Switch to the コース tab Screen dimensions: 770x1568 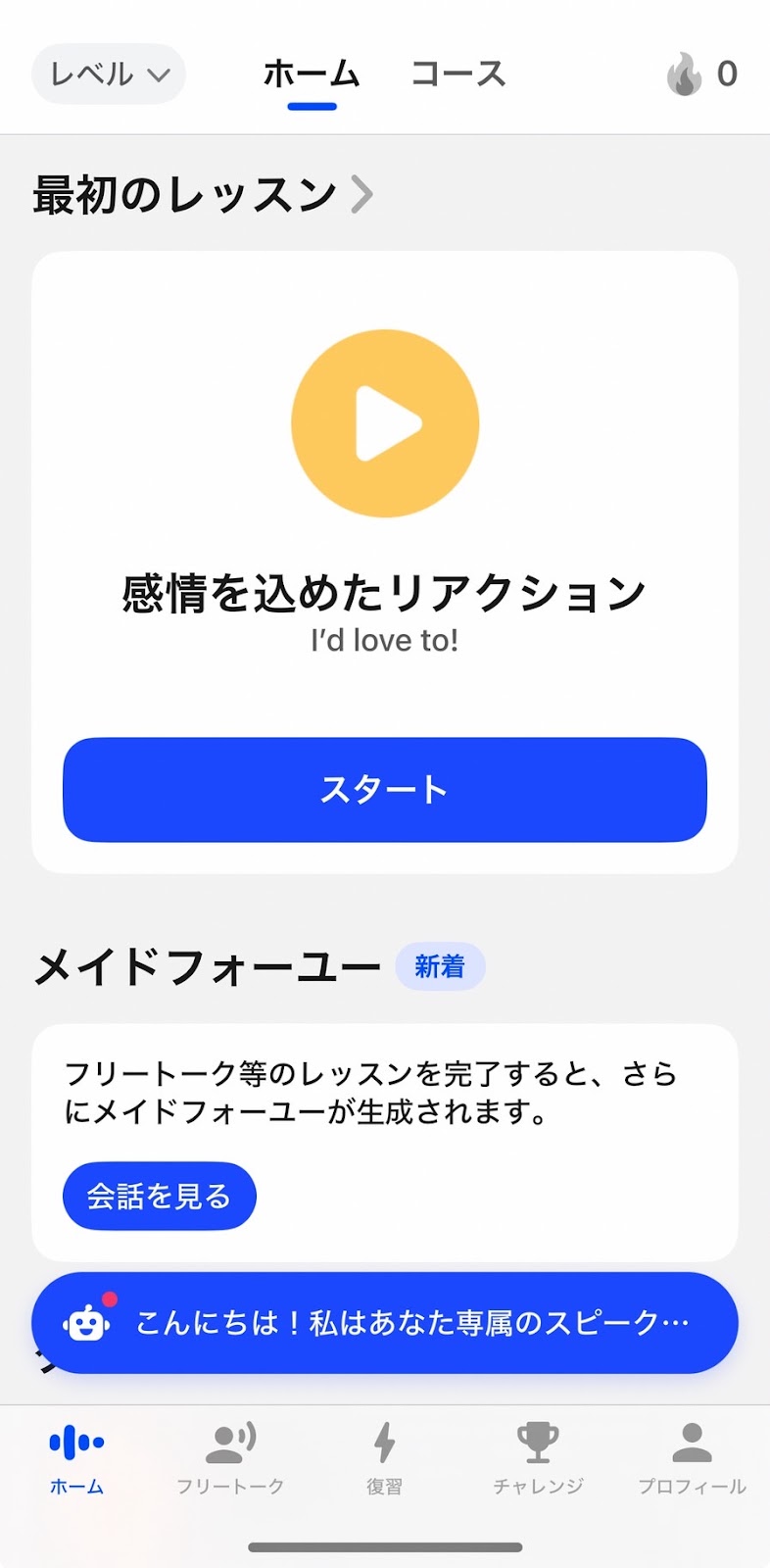[x=457, y=73]
